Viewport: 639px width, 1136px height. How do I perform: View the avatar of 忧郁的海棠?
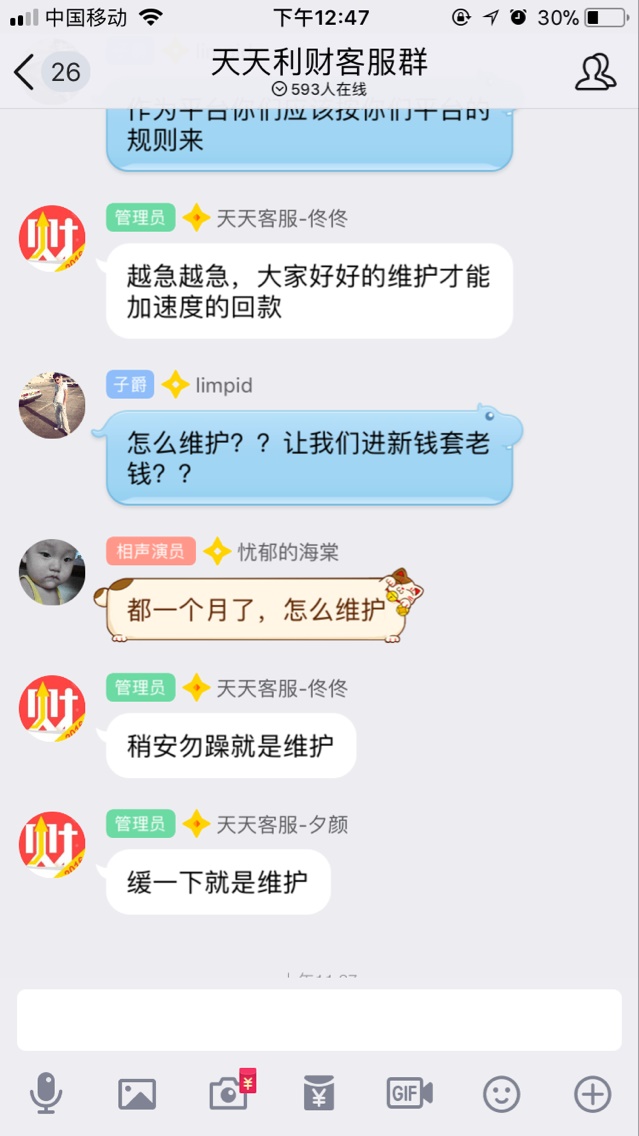click(52, 572)
